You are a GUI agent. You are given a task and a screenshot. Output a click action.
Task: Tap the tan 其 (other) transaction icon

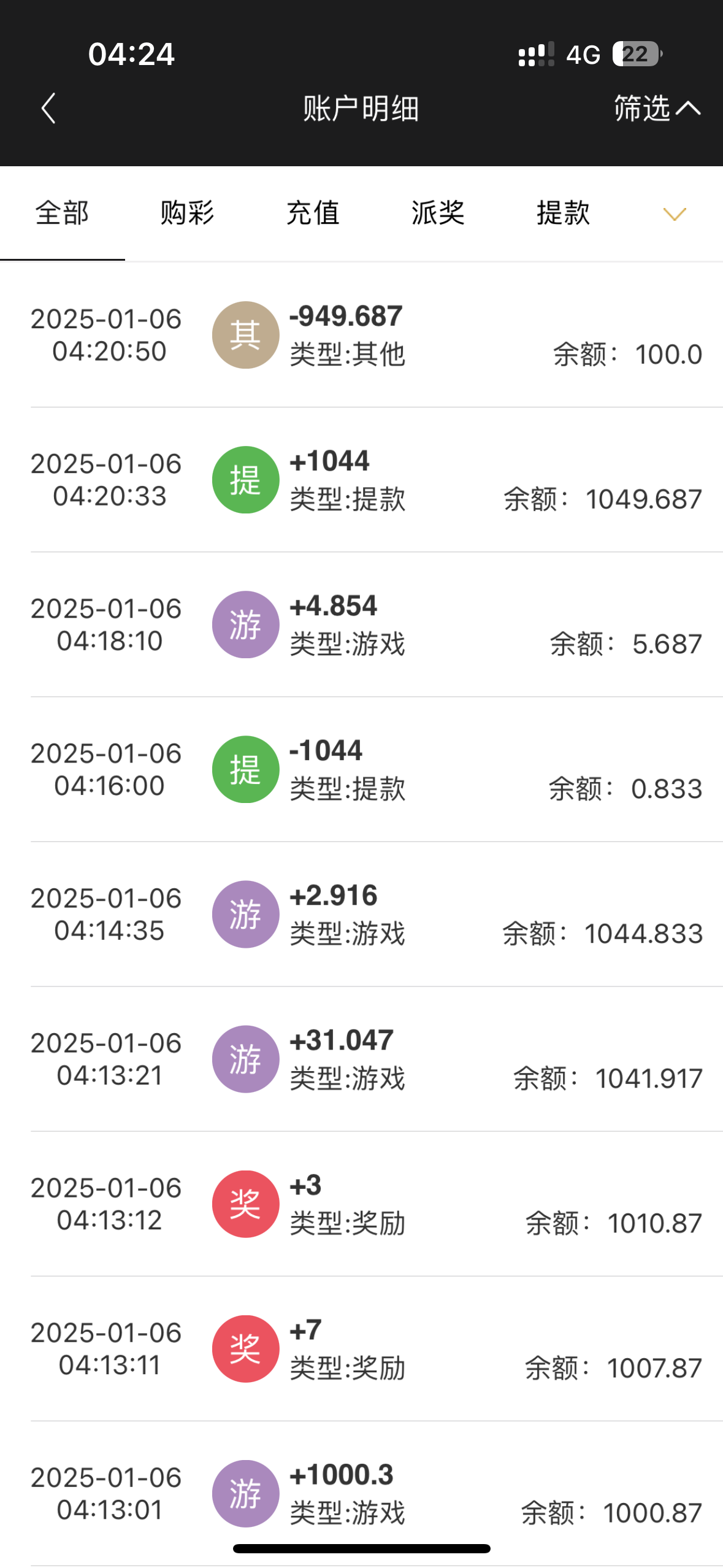(x=245, y=334)
